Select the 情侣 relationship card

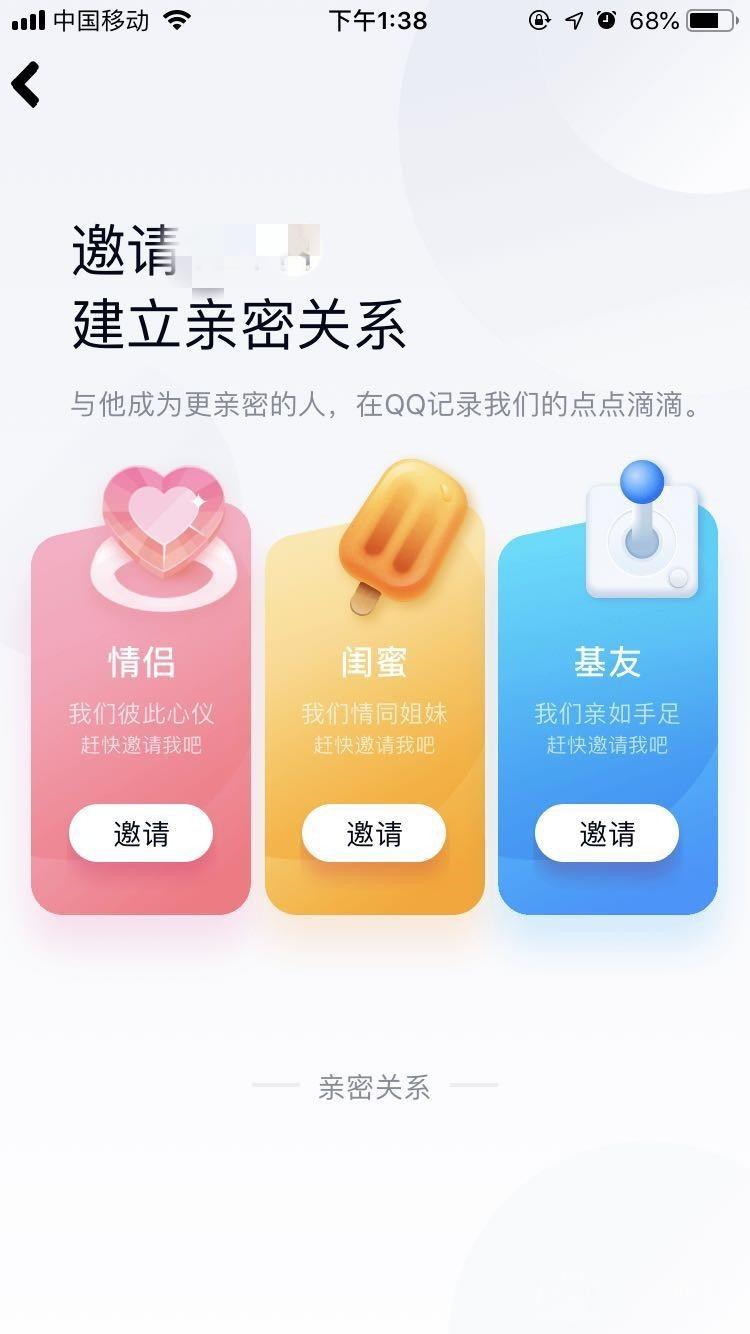tap(141, 710)
